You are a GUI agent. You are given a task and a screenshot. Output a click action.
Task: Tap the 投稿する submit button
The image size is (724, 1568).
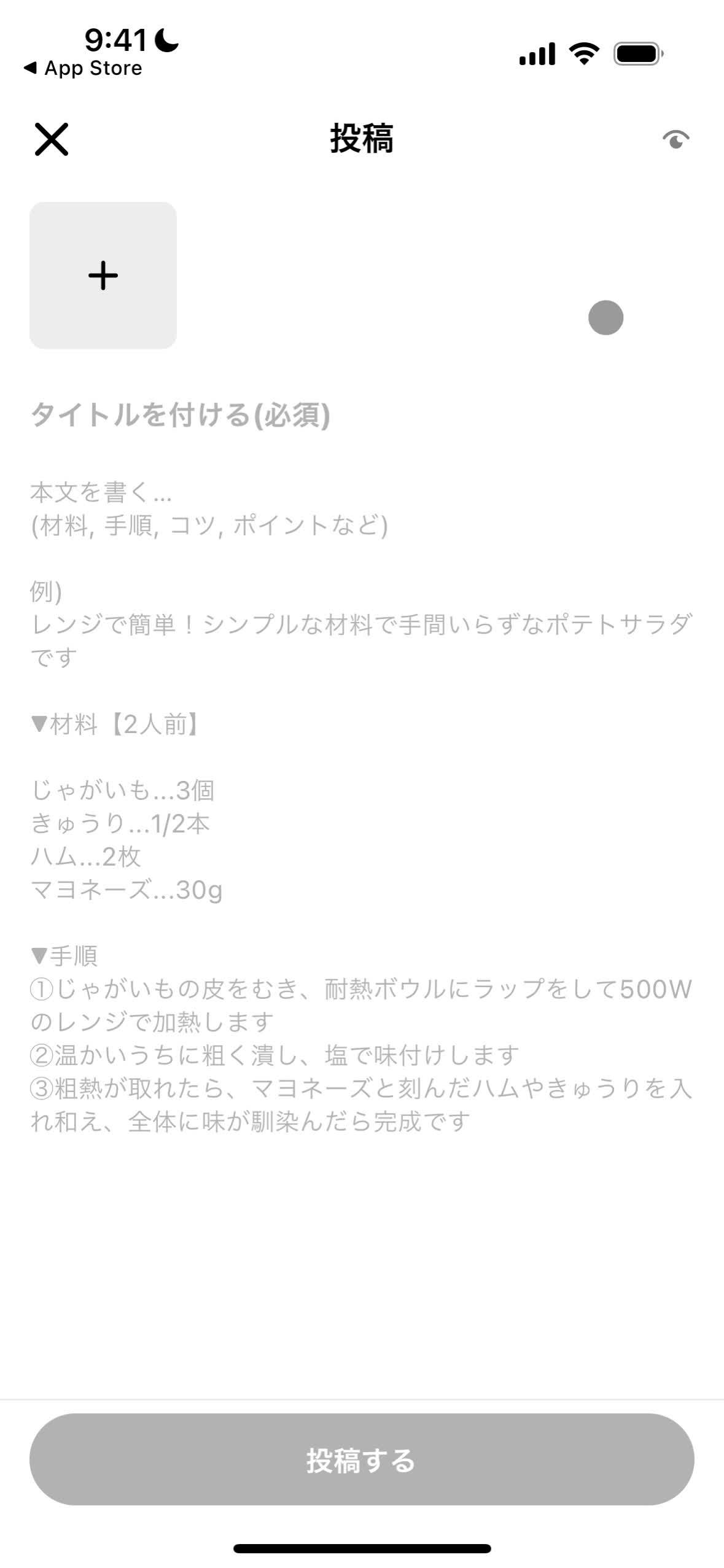coord(362,1460)
